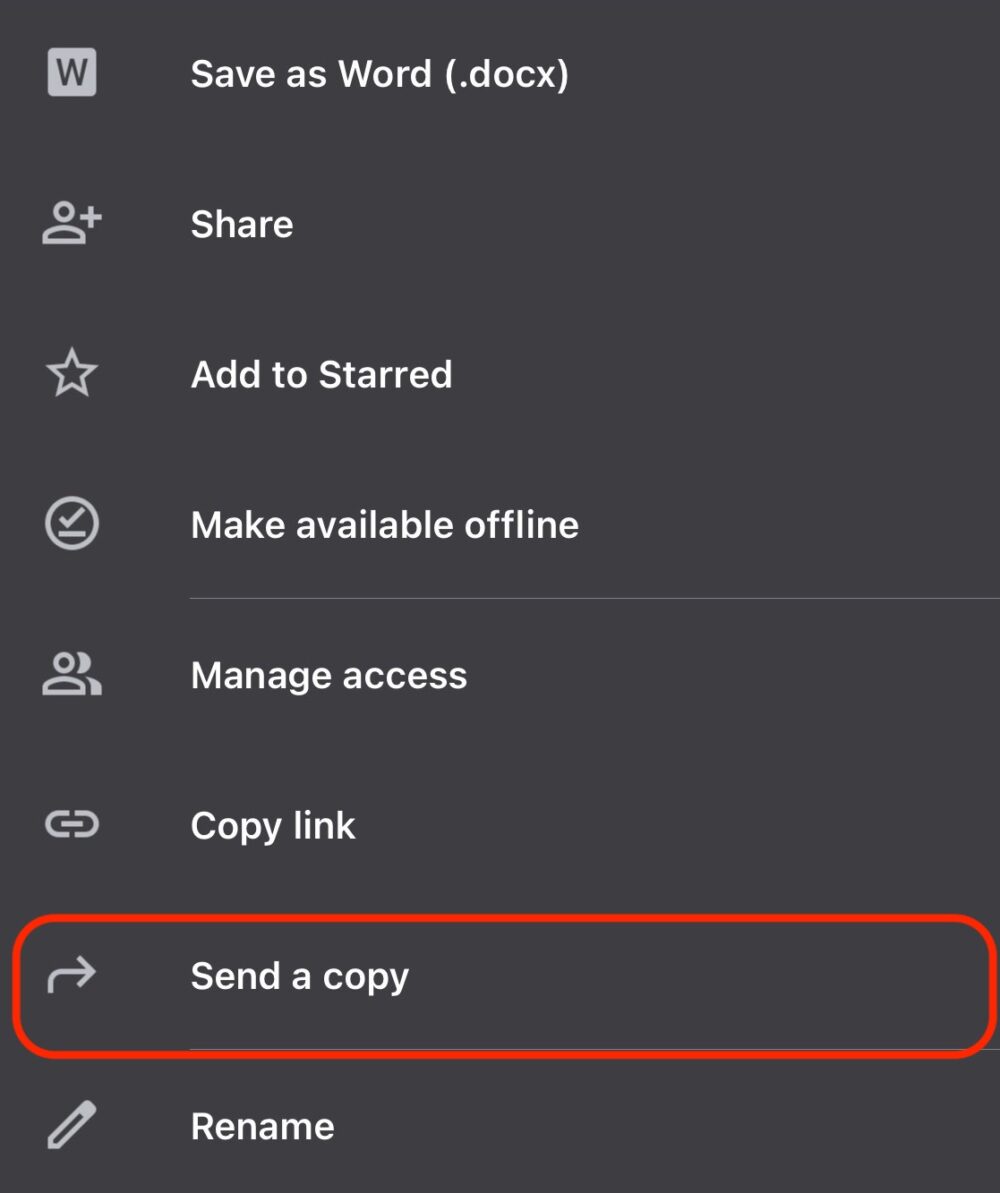Add the document to Starred

point(500,374)
